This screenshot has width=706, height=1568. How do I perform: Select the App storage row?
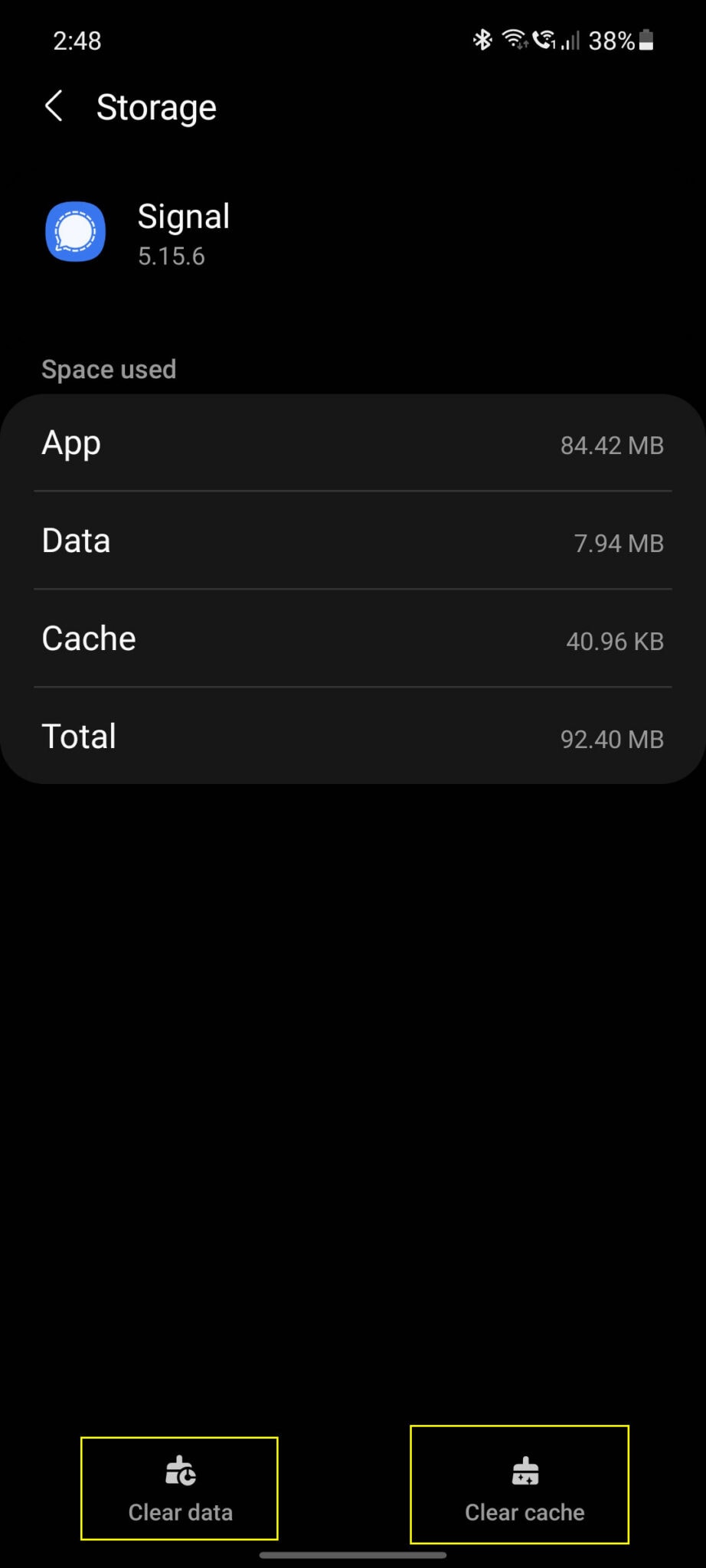tap(352, 444)
